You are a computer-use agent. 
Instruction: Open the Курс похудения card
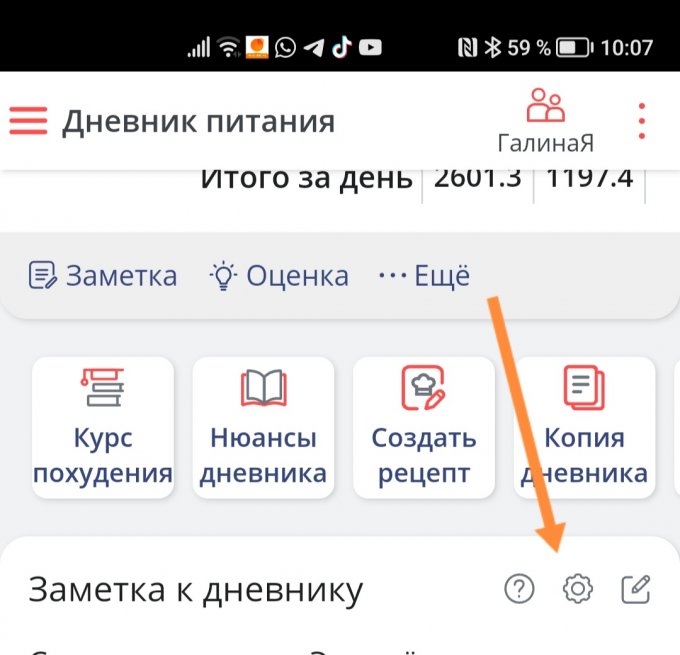(x=103, y=427)
